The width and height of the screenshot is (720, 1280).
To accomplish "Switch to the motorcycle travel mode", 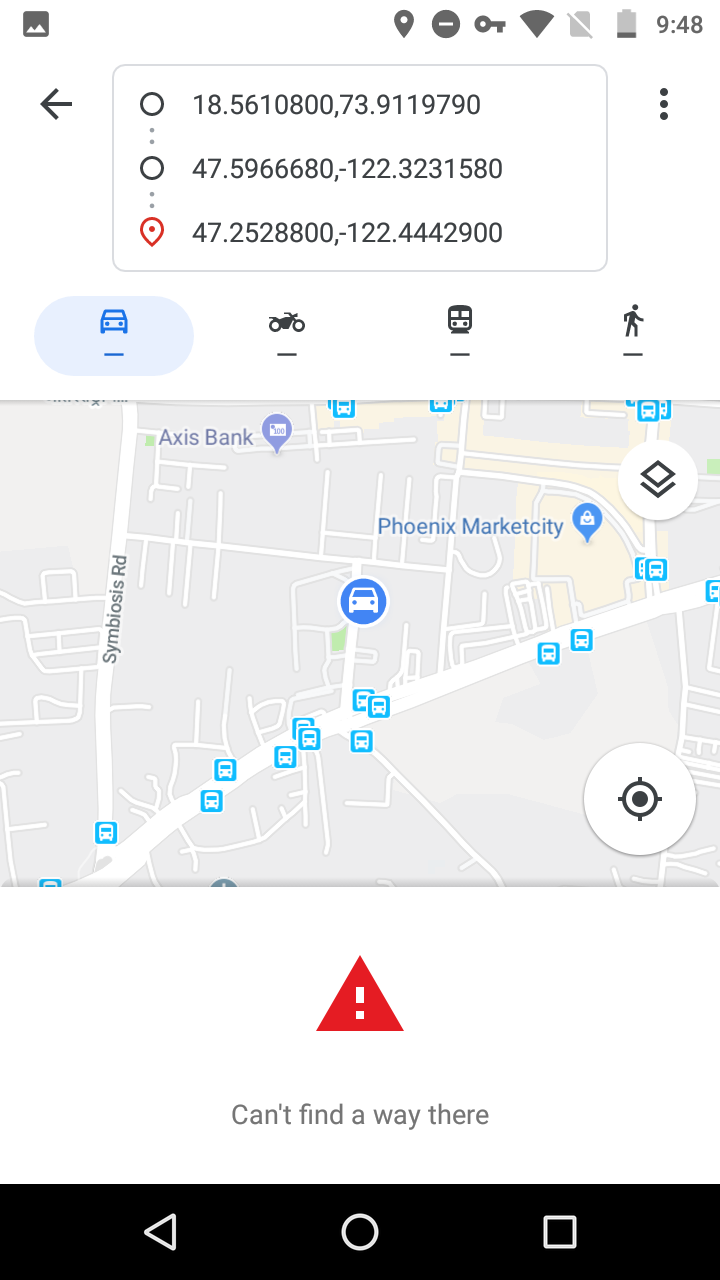I will (286, 334).
